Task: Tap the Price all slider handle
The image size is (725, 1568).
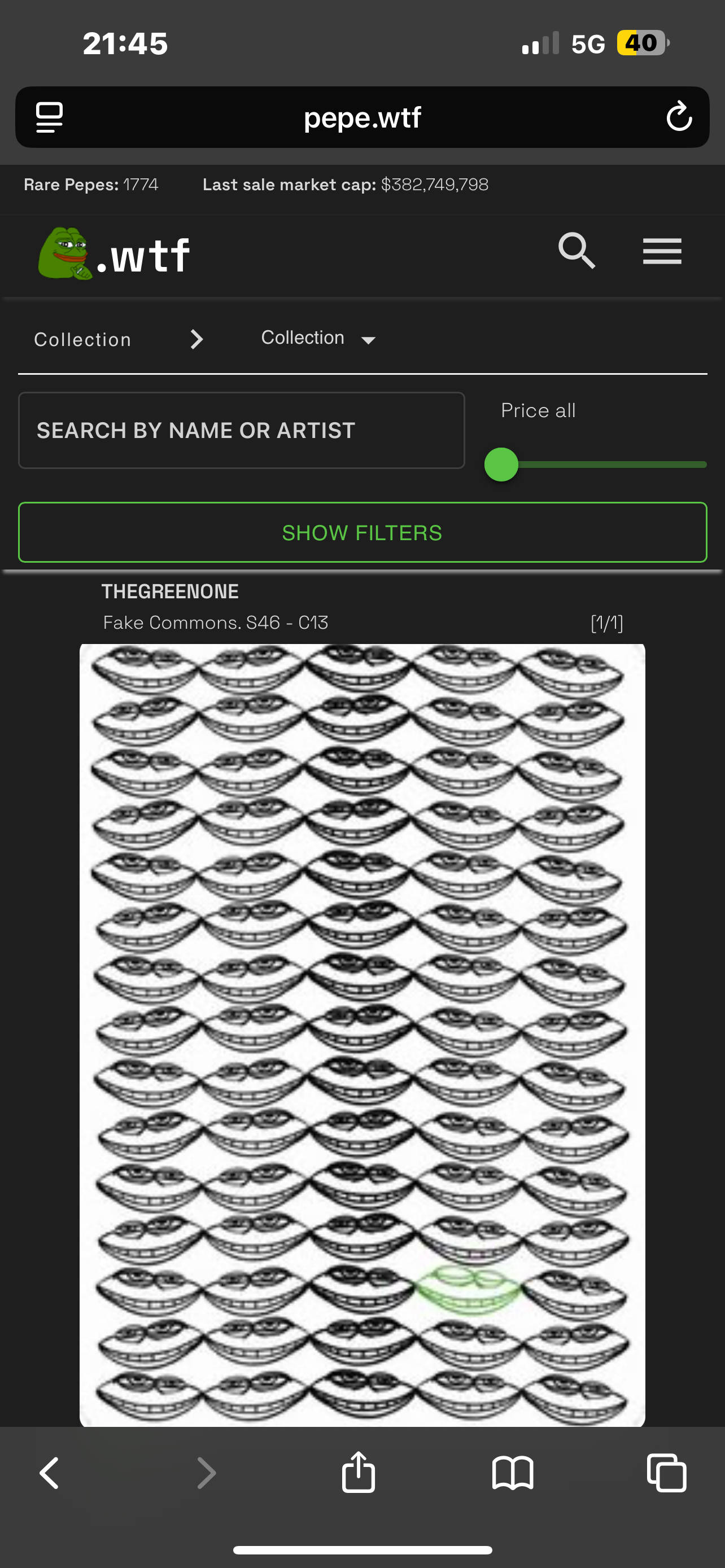Action: pos(501,465)
